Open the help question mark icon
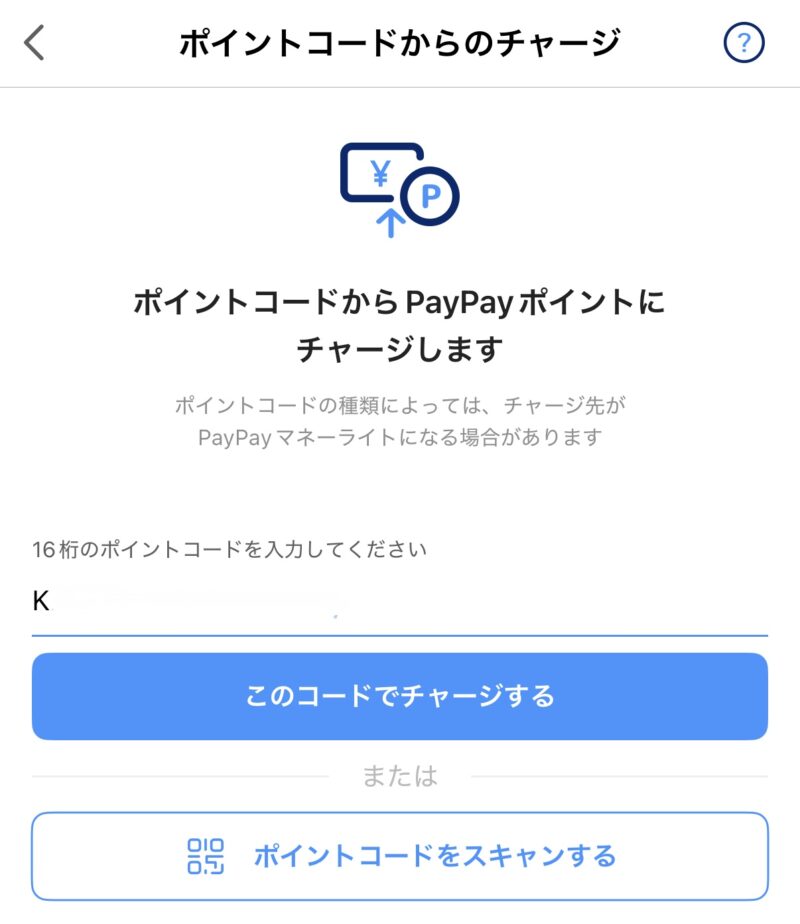 [743, 43]
